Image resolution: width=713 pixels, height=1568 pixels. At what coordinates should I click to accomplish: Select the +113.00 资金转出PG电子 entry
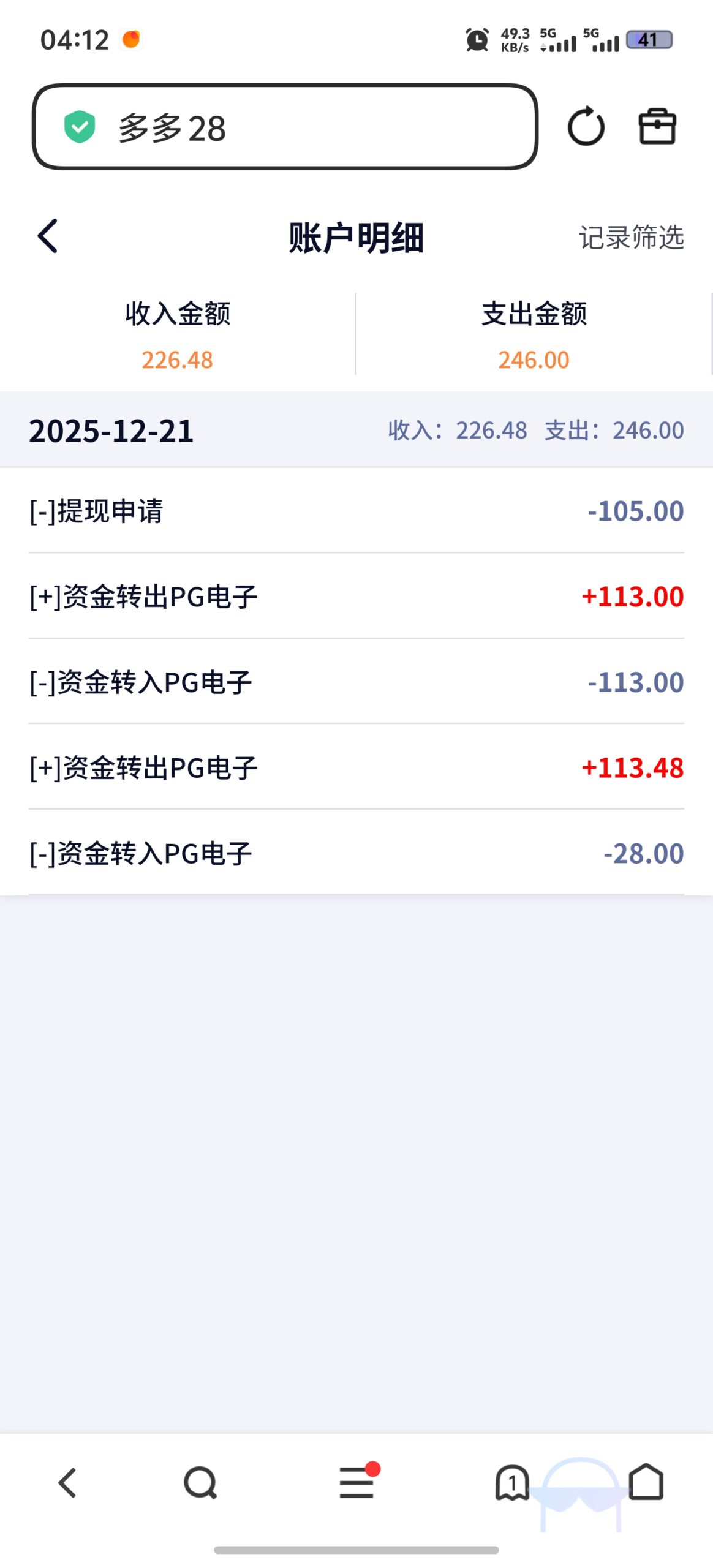point(356,595)
